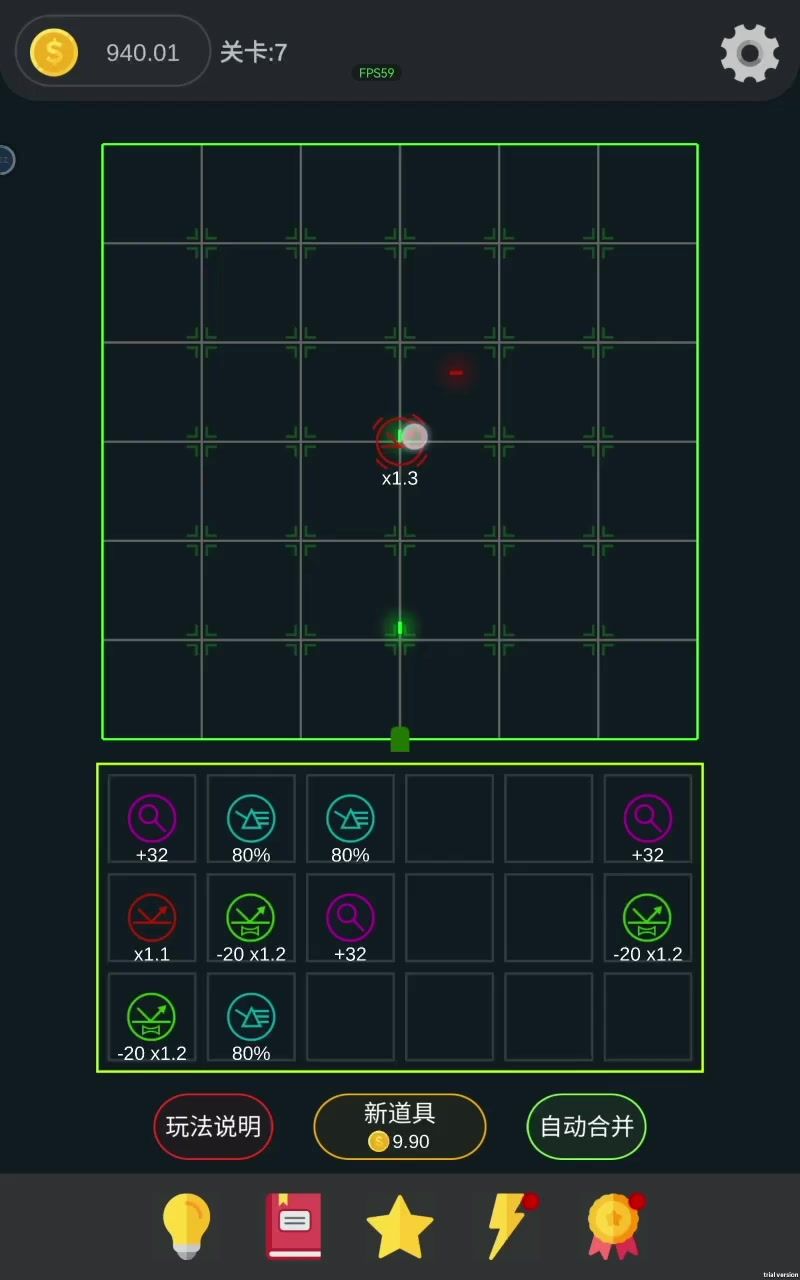Switch to the star tab

click(400, 1227)
